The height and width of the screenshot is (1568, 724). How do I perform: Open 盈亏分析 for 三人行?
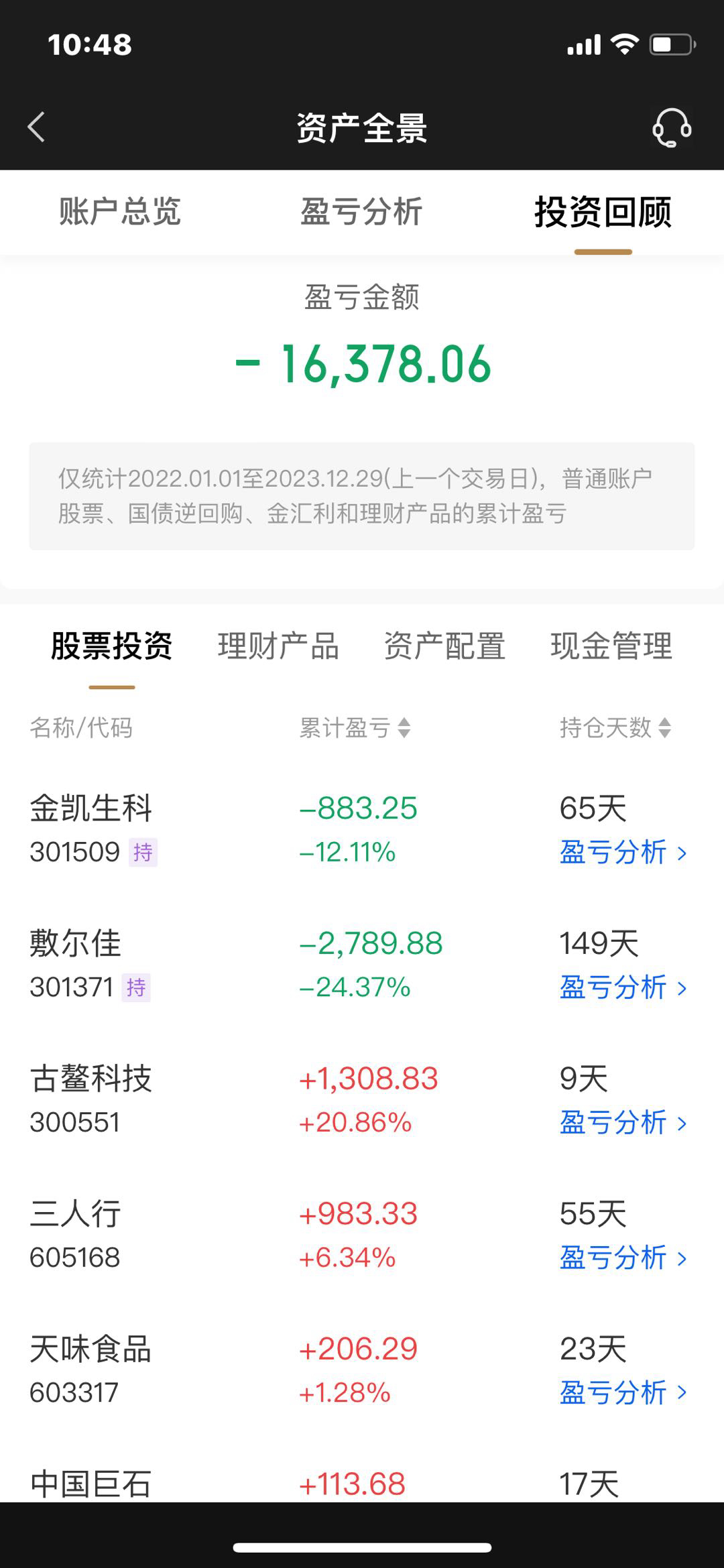coord(623,1258)
